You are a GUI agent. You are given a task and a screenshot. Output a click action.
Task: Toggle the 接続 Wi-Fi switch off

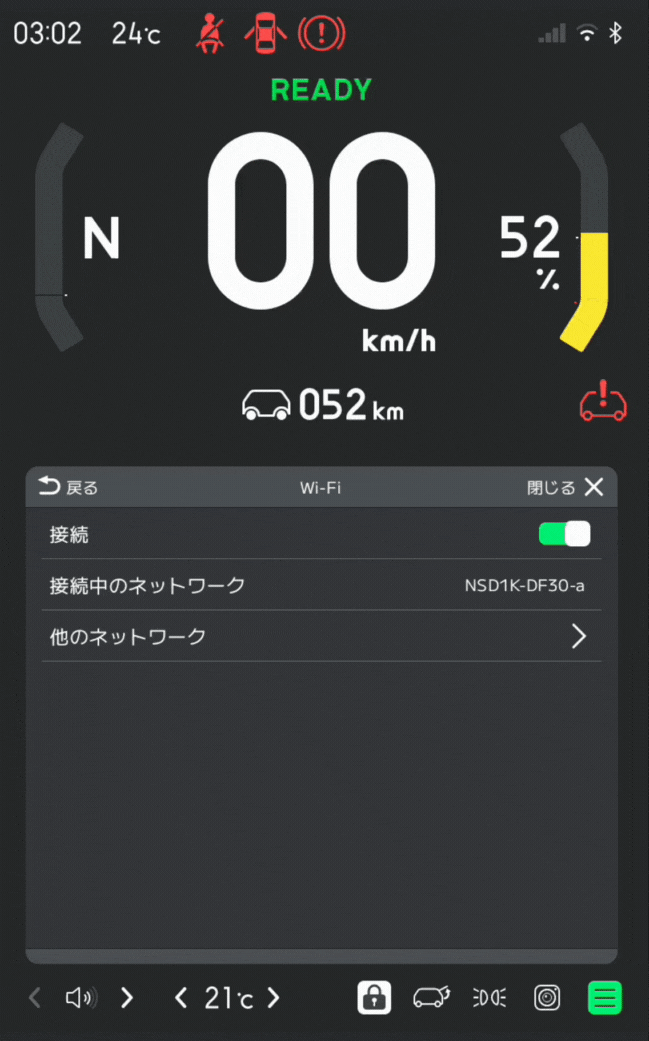pos(564,534)
